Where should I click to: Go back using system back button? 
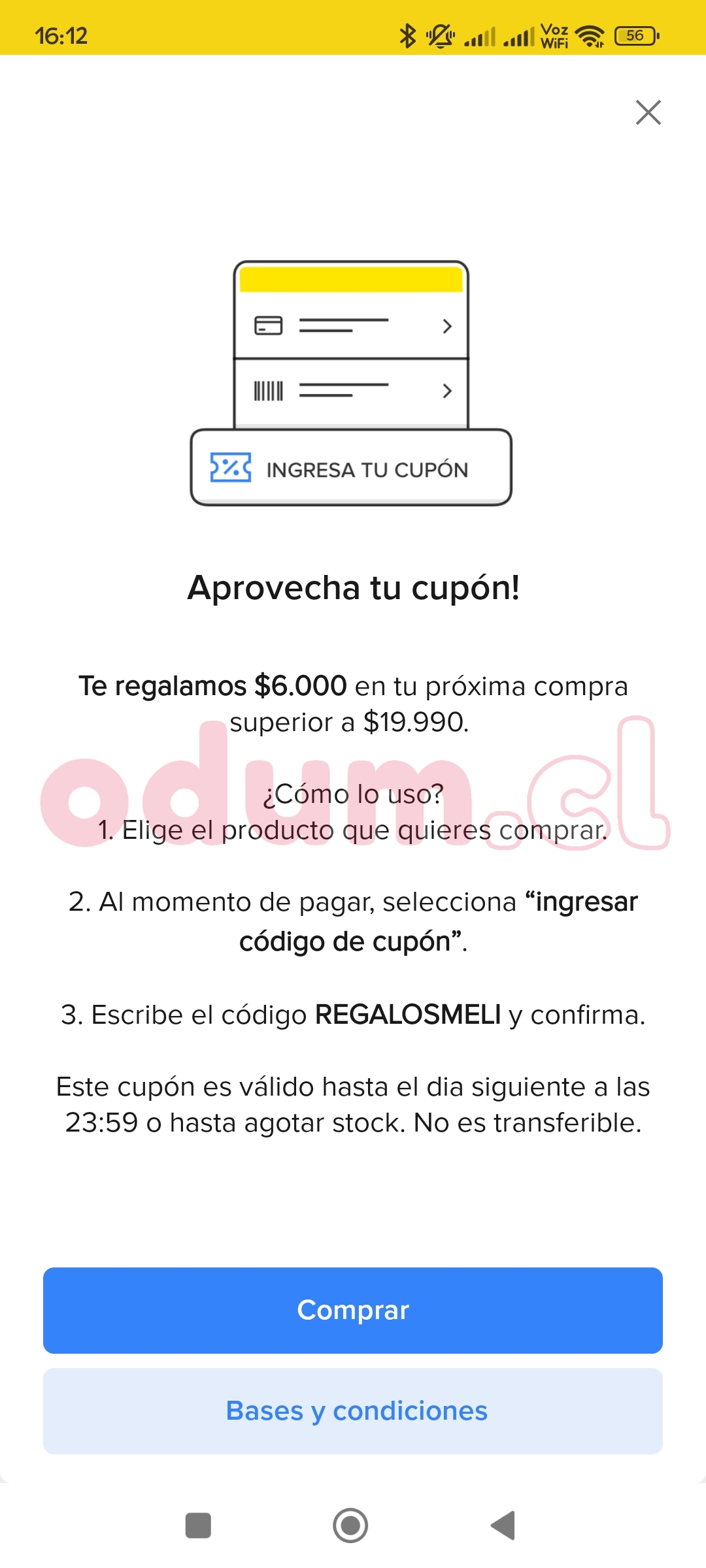click(x=503, y=1526)
